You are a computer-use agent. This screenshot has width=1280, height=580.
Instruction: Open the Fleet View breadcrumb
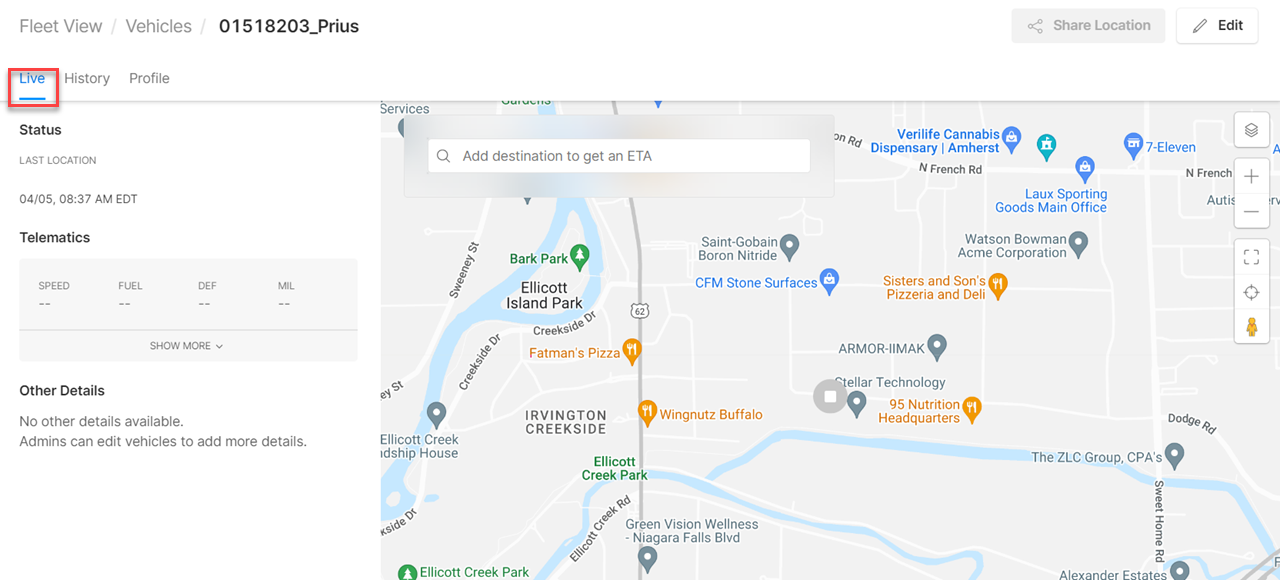(x=61, y=26)
